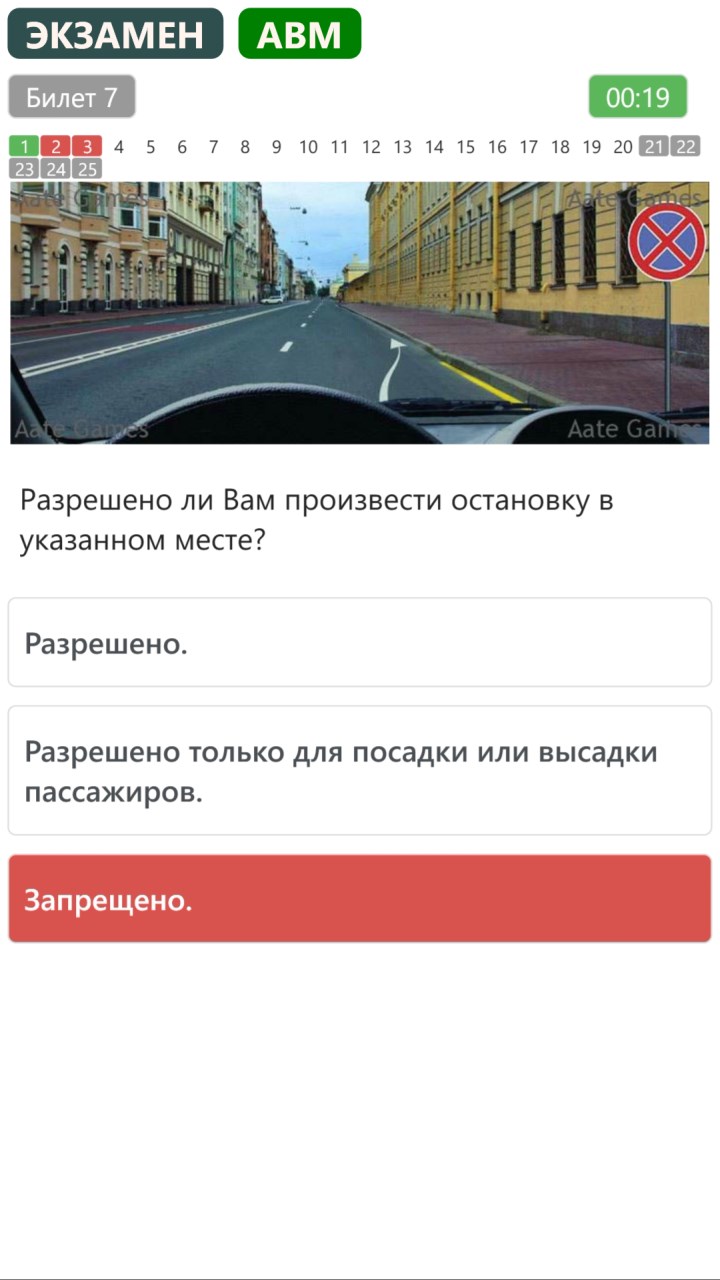Switch to question 22
The width and height of the screenshot is (720, 1280).
point(686,147)
